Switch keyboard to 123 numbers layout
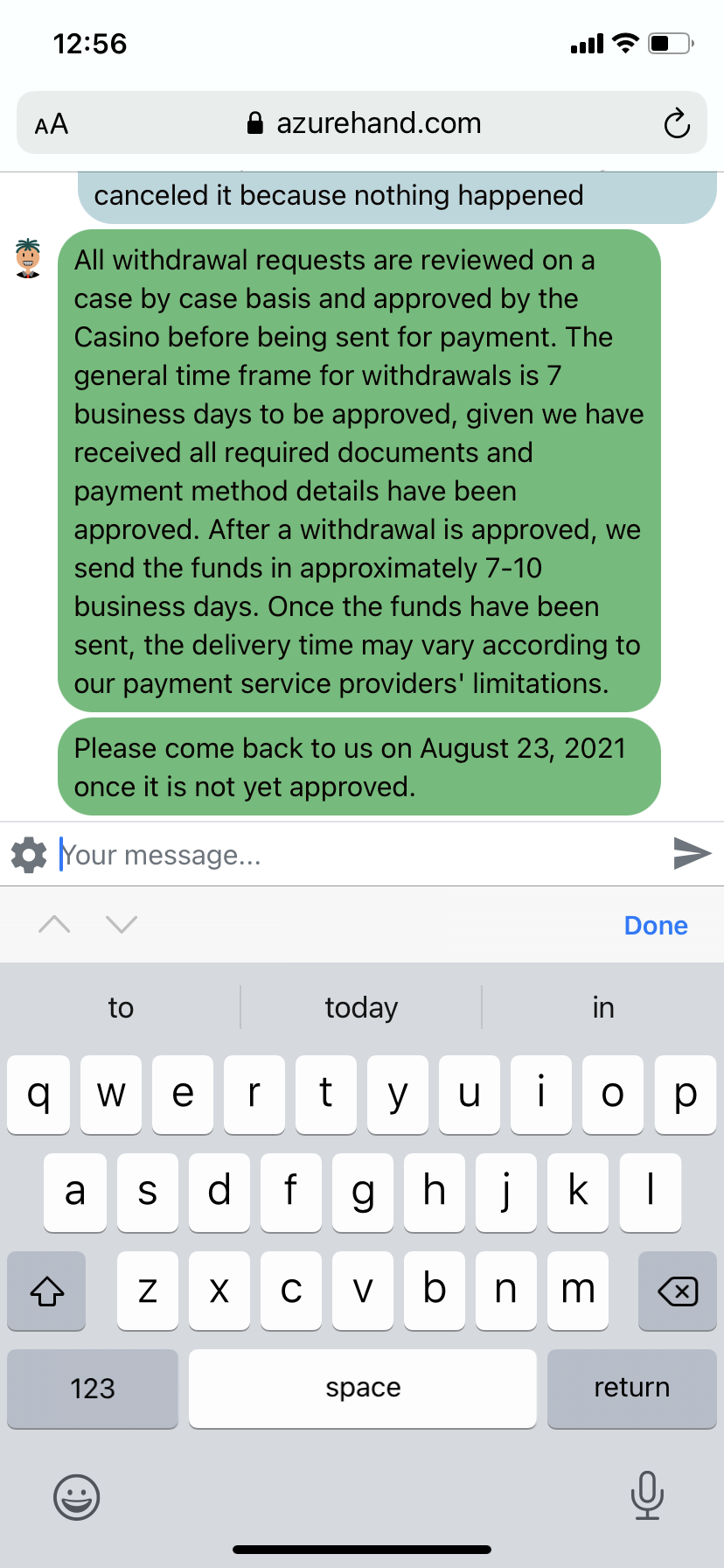Viewport: 724px width, 1568px height. click(93, 1388)
